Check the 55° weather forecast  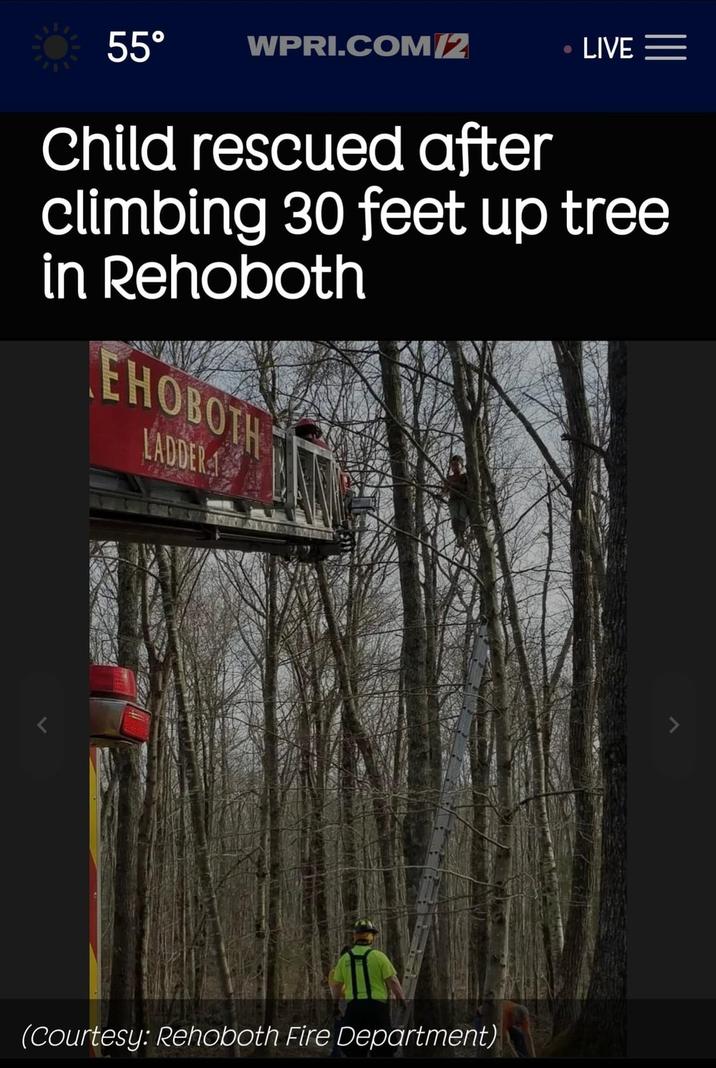point(100,47)
